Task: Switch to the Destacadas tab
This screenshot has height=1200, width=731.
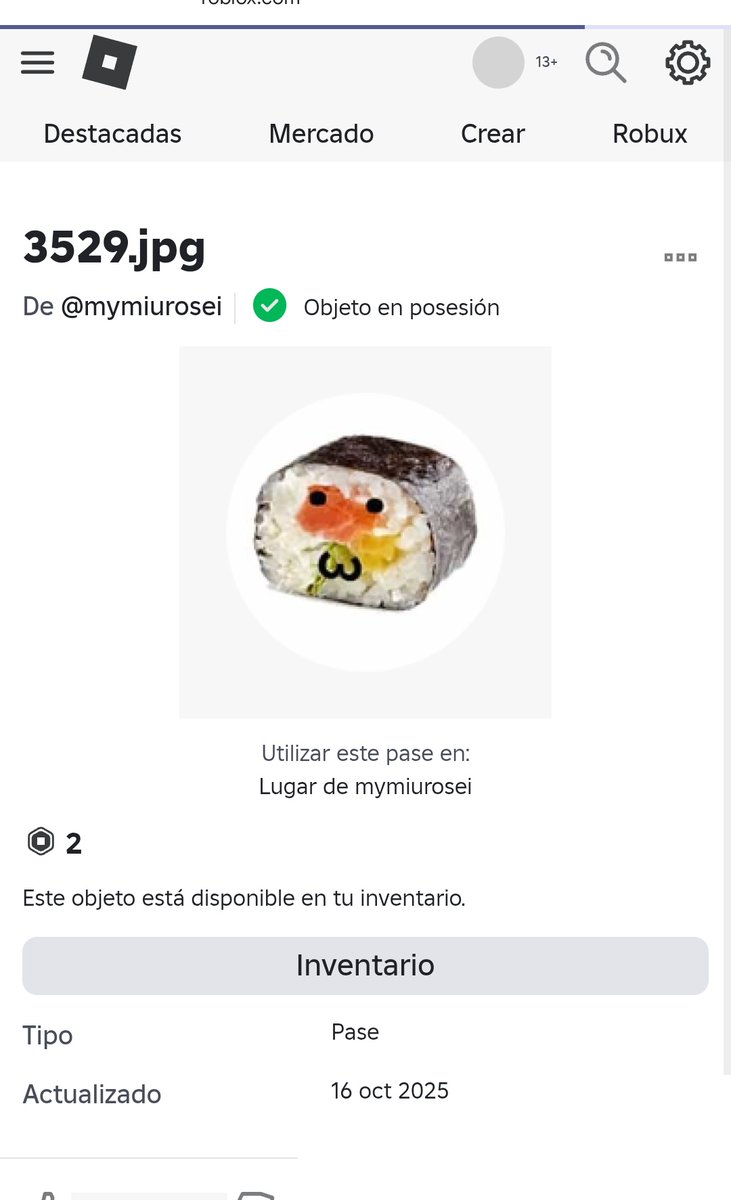Action: tap(112, 134)
